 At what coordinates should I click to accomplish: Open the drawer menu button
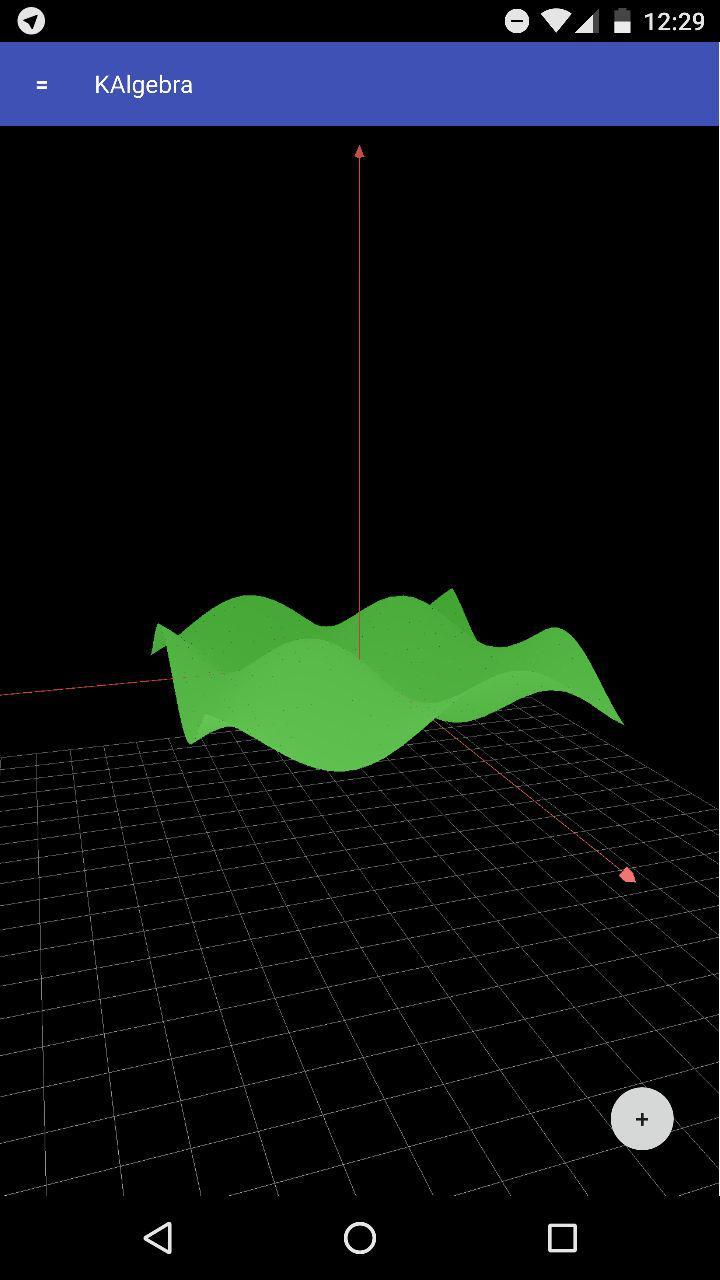click(x=41, y=85)
